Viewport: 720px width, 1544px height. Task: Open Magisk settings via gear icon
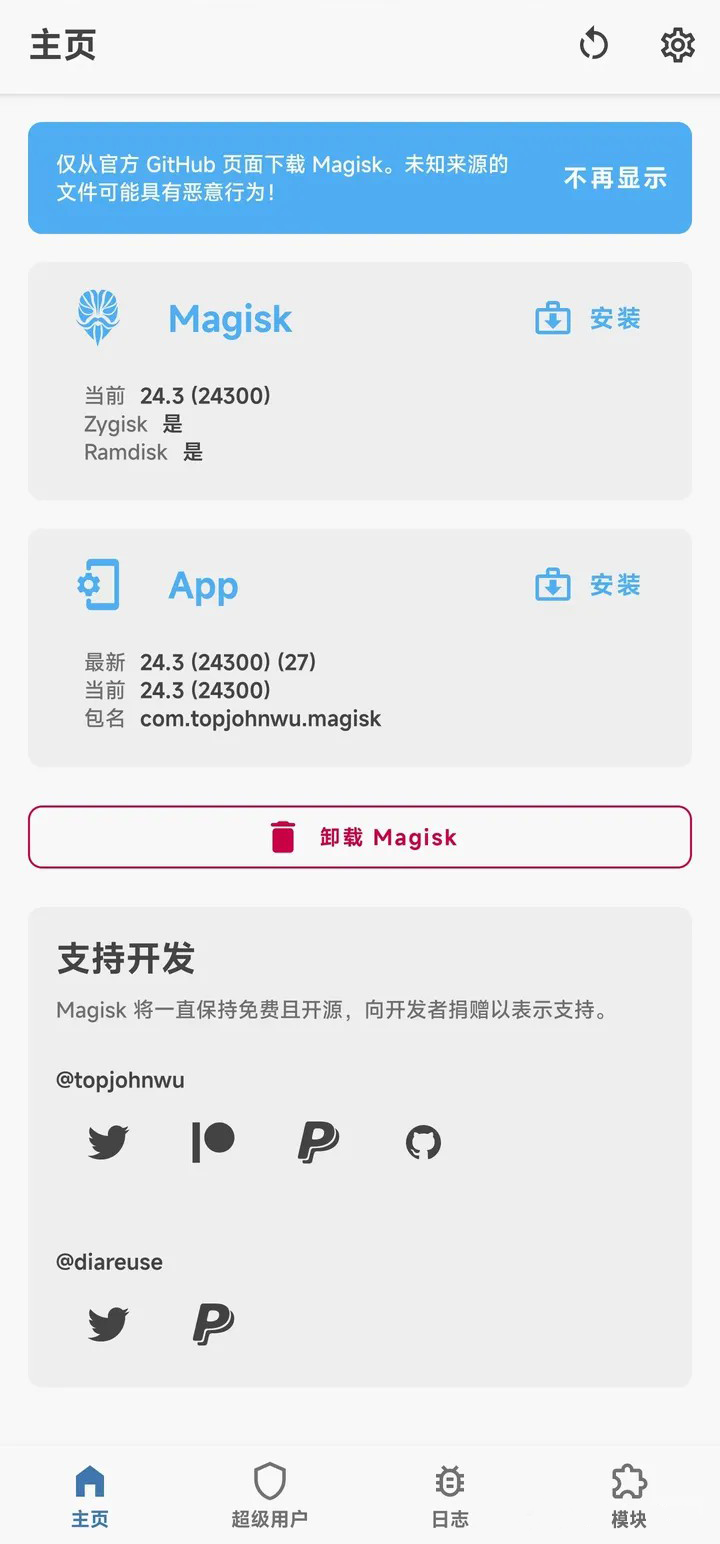click(677, 45)
